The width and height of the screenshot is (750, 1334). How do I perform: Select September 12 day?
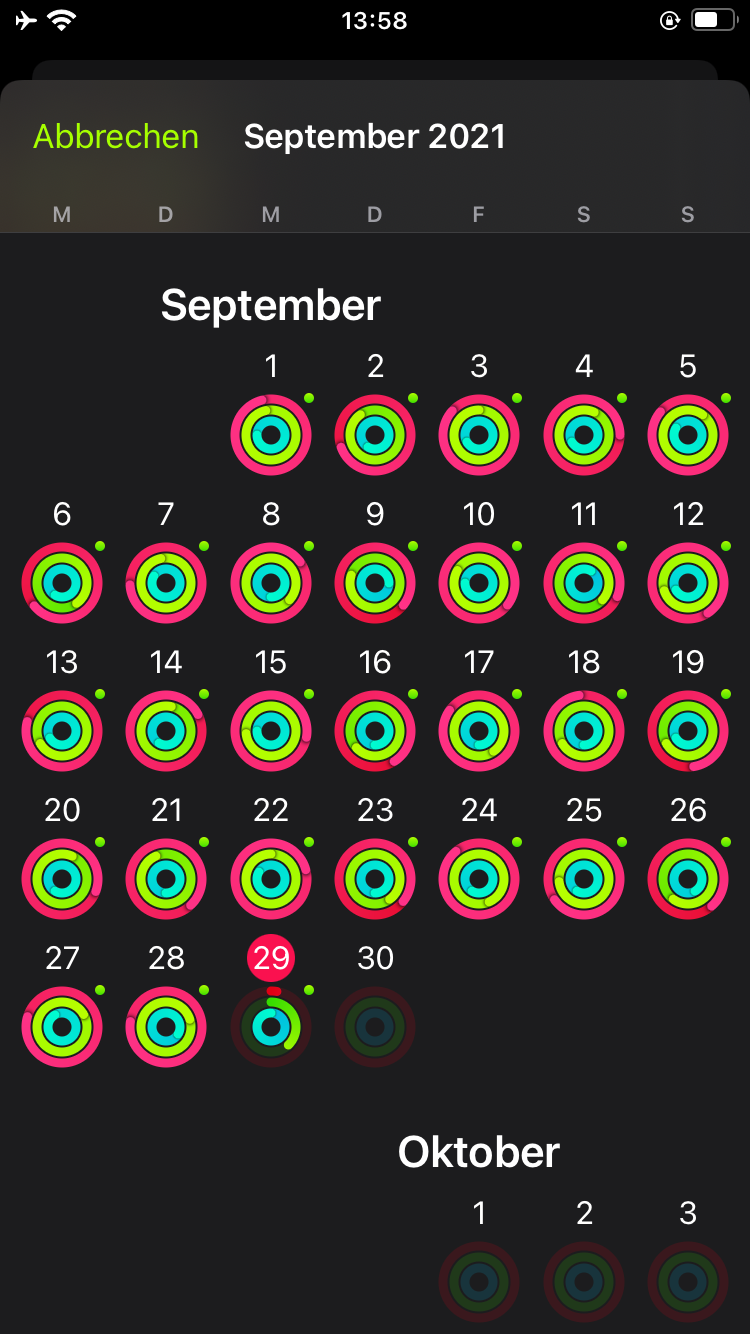point(688,583)
